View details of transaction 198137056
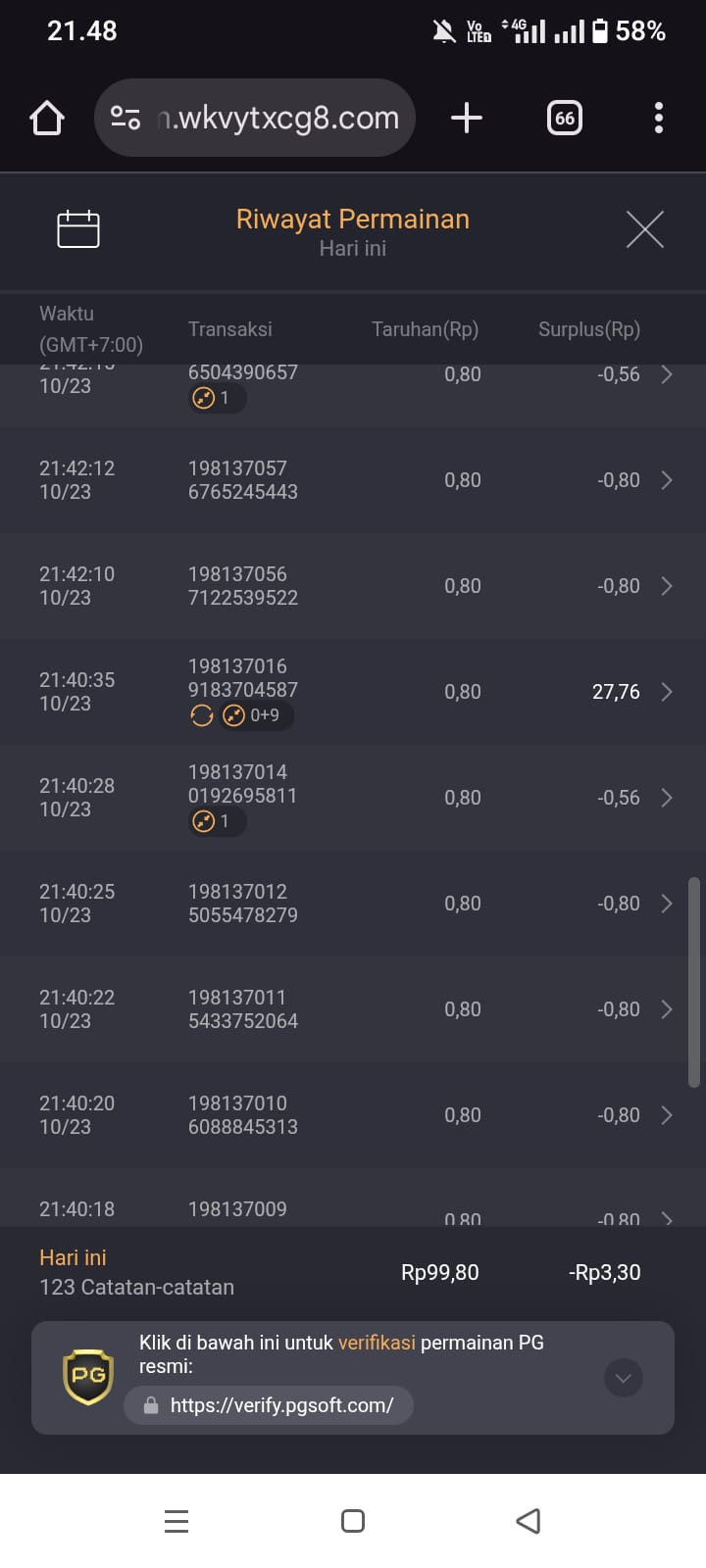706x1568 pixels. pos(353,586)
